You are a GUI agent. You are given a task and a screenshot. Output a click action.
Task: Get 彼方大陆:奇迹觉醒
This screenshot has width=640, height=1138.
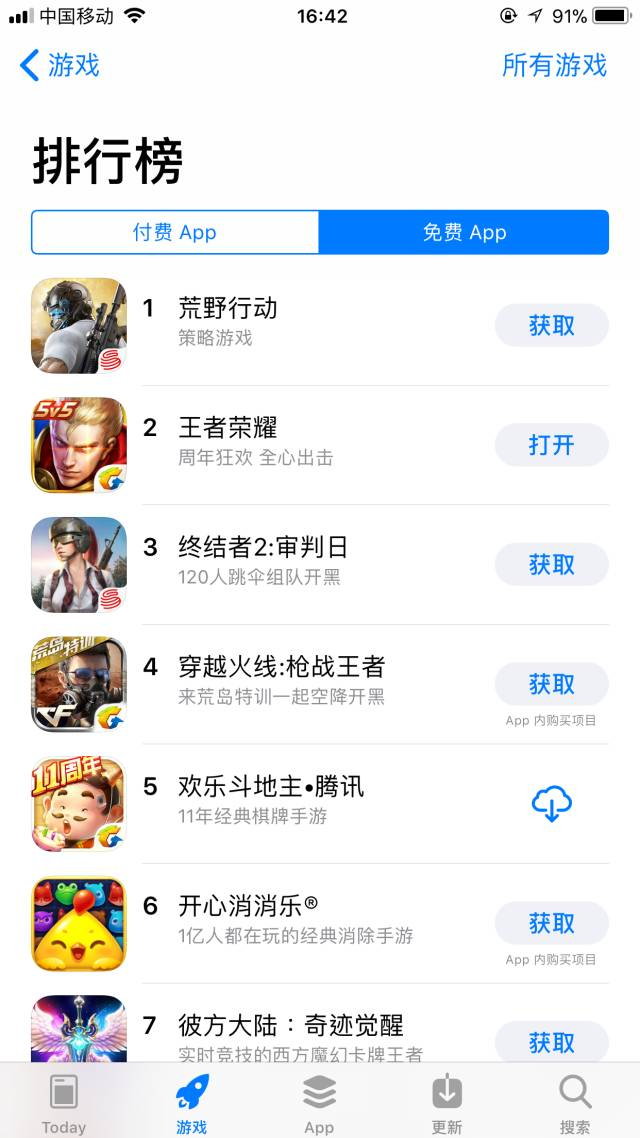[551, 1042]
